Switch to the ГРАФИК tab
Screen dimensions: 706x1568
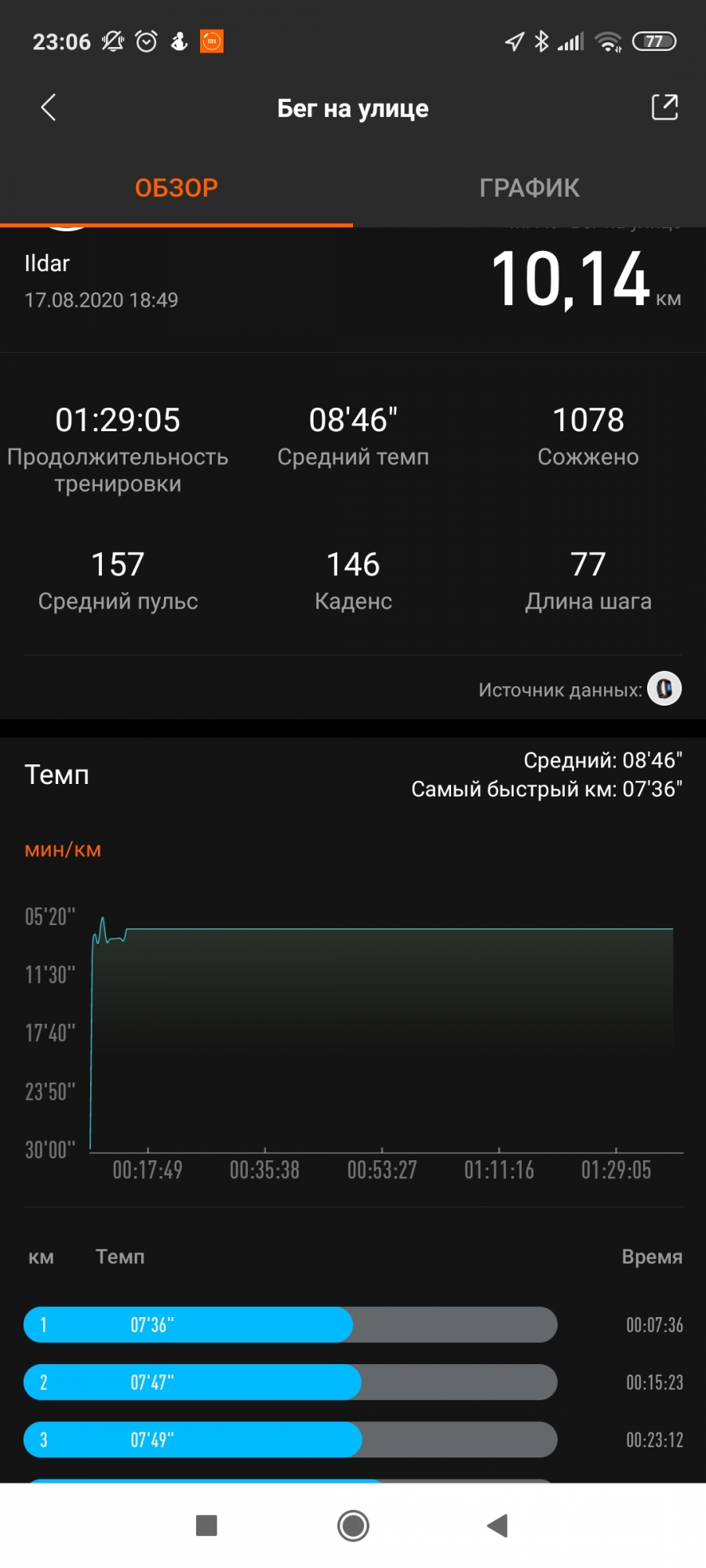pyautogui.click(x=529, y=188)
